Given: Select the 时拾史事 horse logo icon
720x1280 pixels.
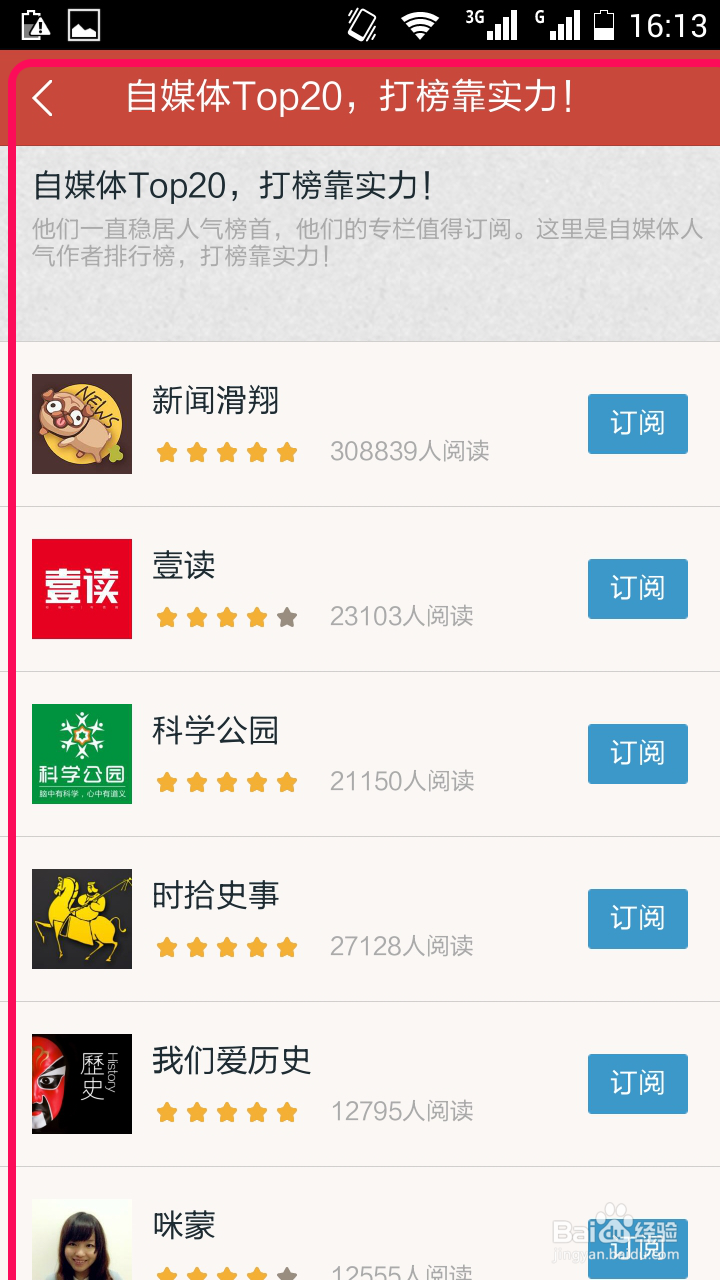Looking at the screenshot, I should click(x=81, y=919).
